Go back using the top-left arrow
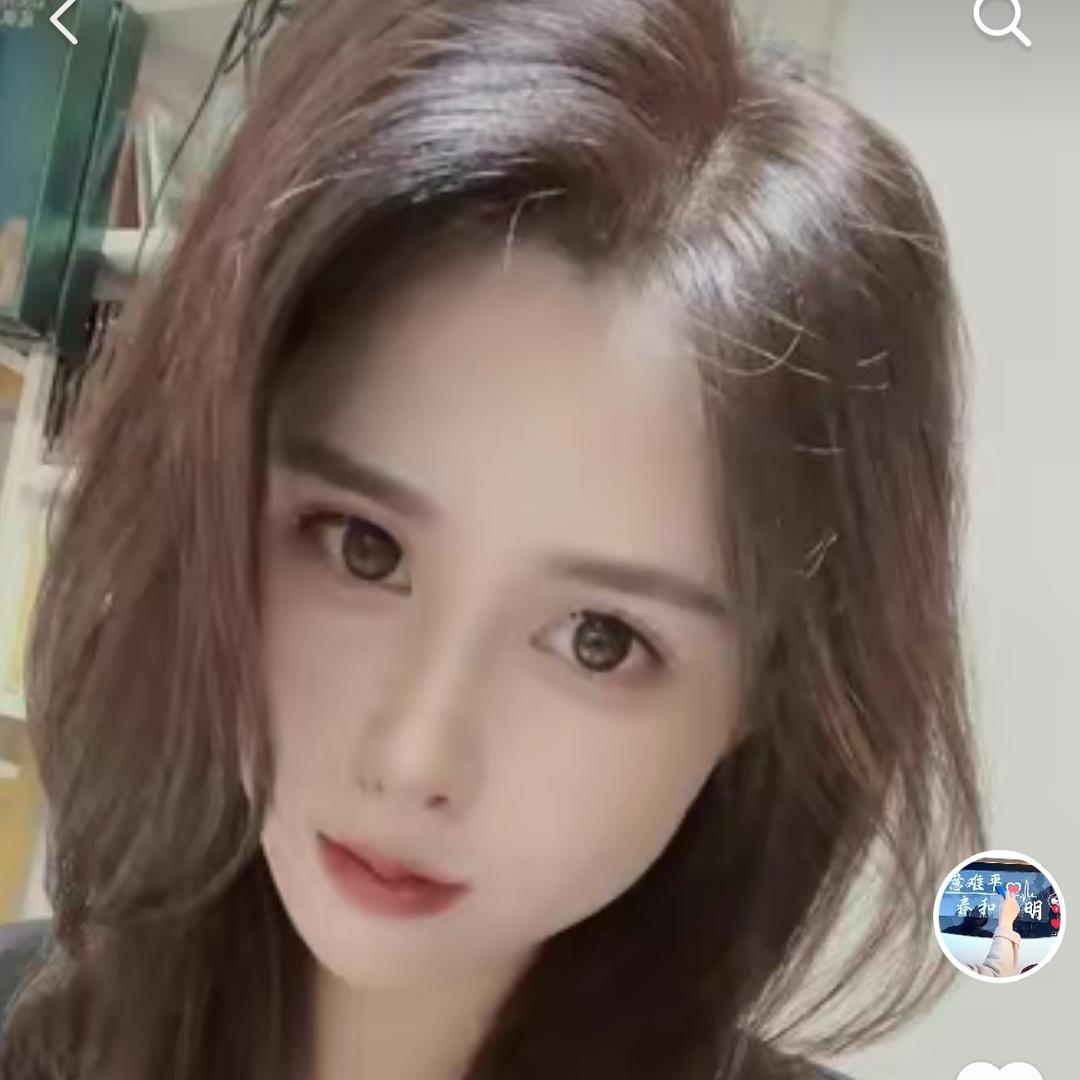This screenshot has height=1080, width=1080. [64, 20]
